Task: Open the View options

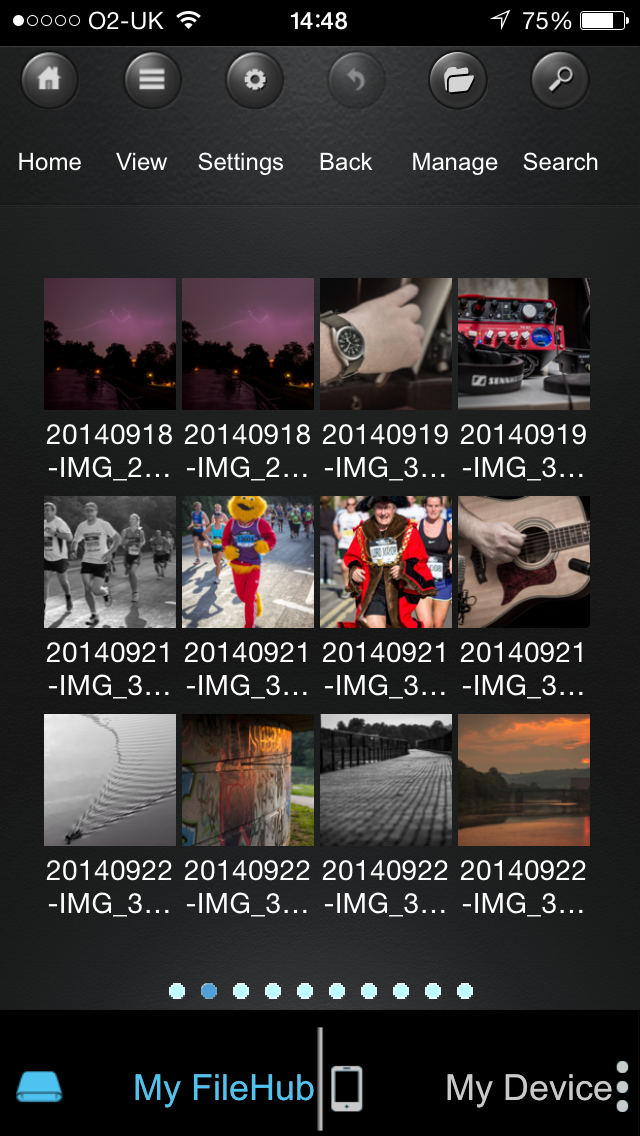Action: pos(152,80)
